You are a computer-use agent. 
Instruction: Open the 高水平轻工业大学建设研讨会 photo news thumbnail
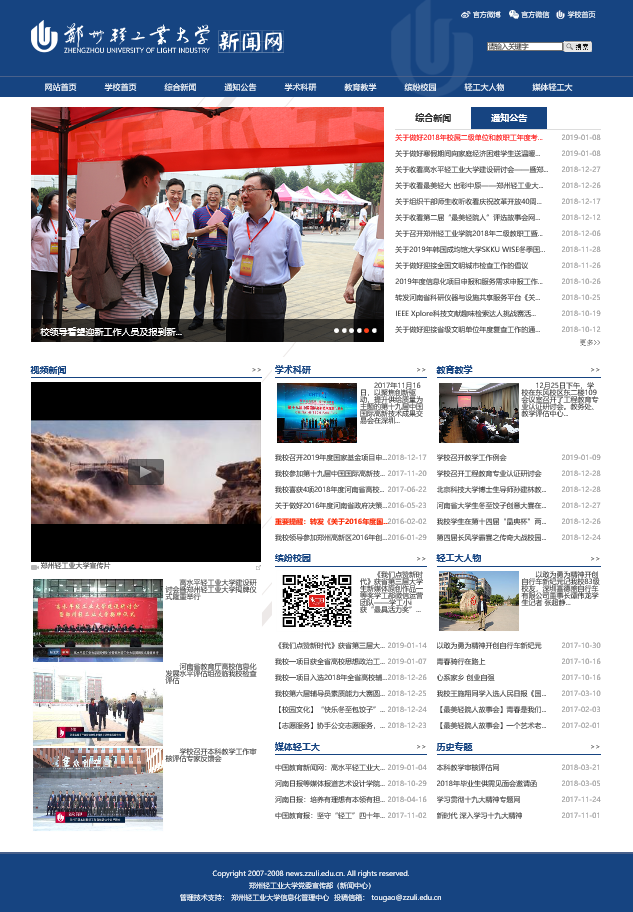click(98, 619)
